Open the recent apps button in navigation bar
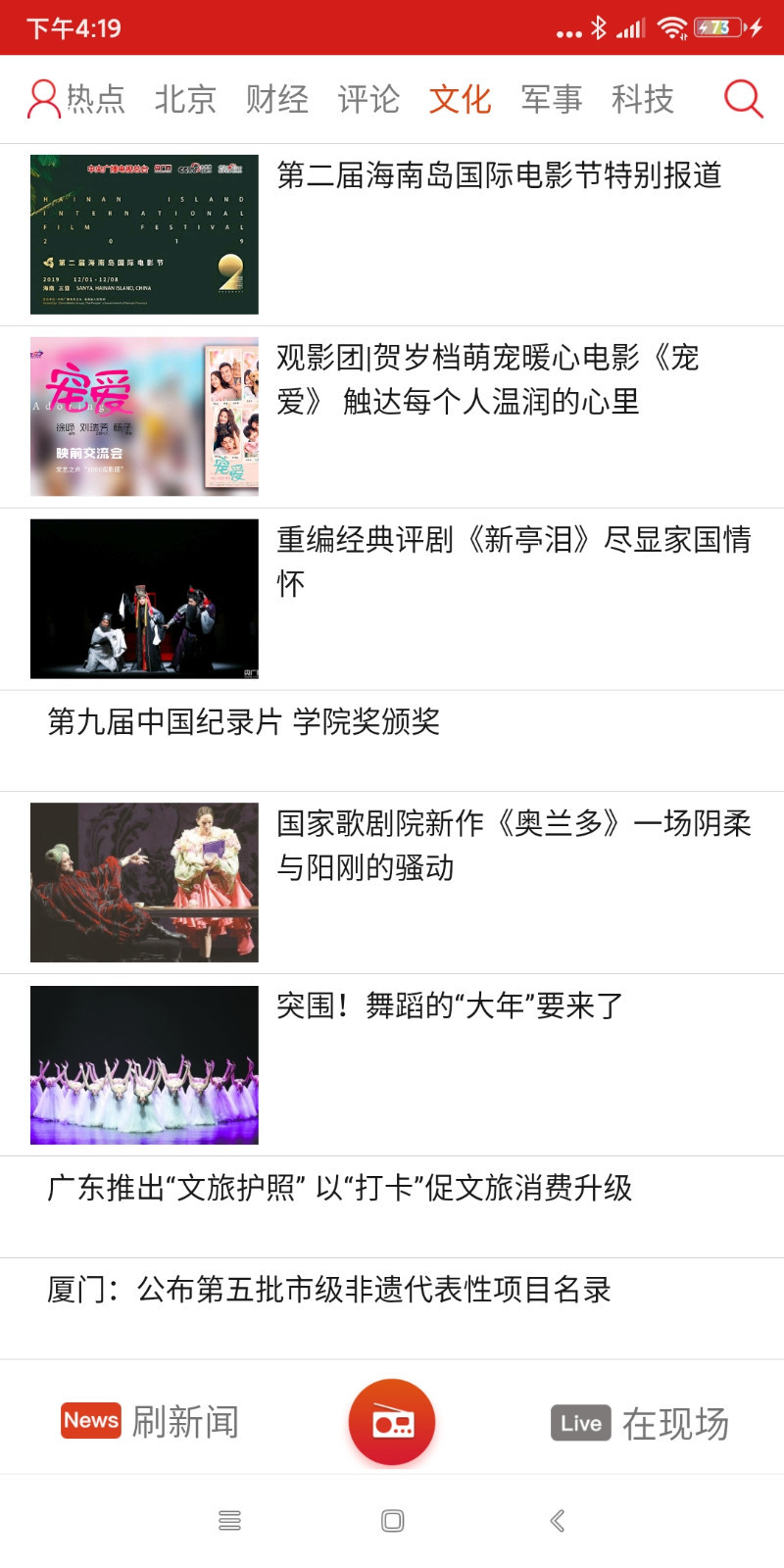784x1568 pixels. (230, 1519)
